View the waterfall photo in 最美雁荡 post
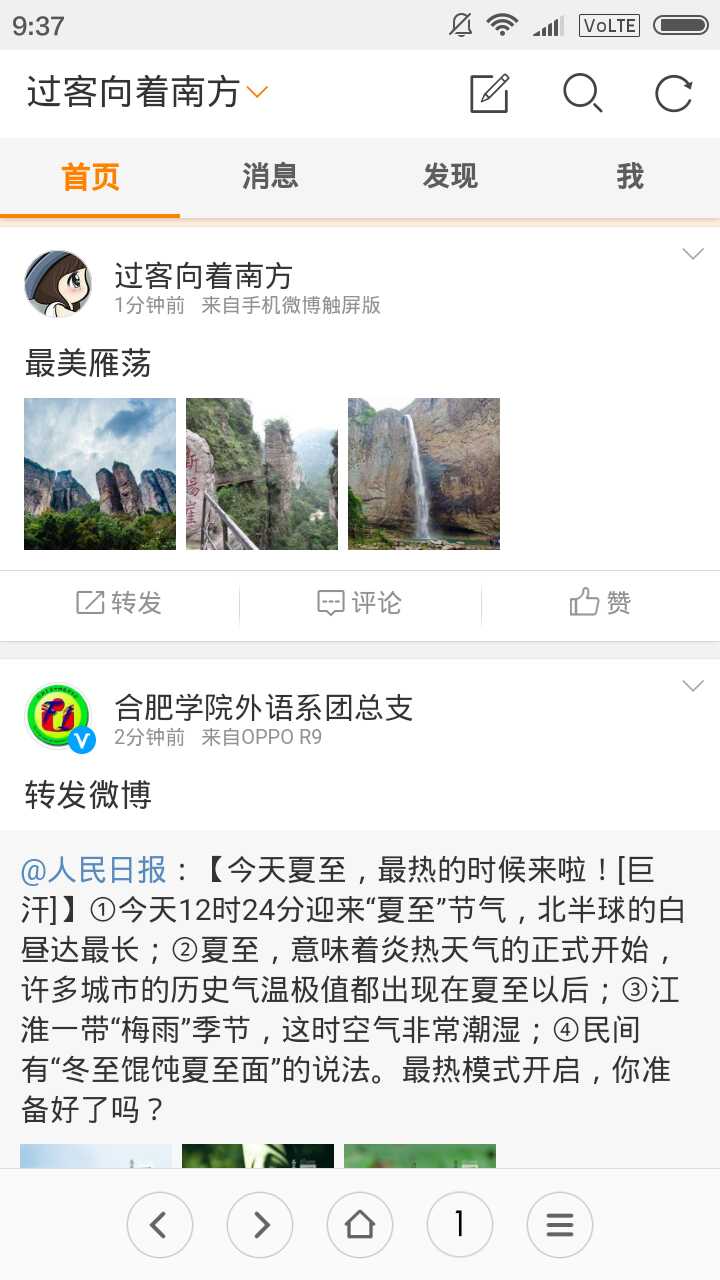This screenshot has height=1280, width=720. [424, 474]
